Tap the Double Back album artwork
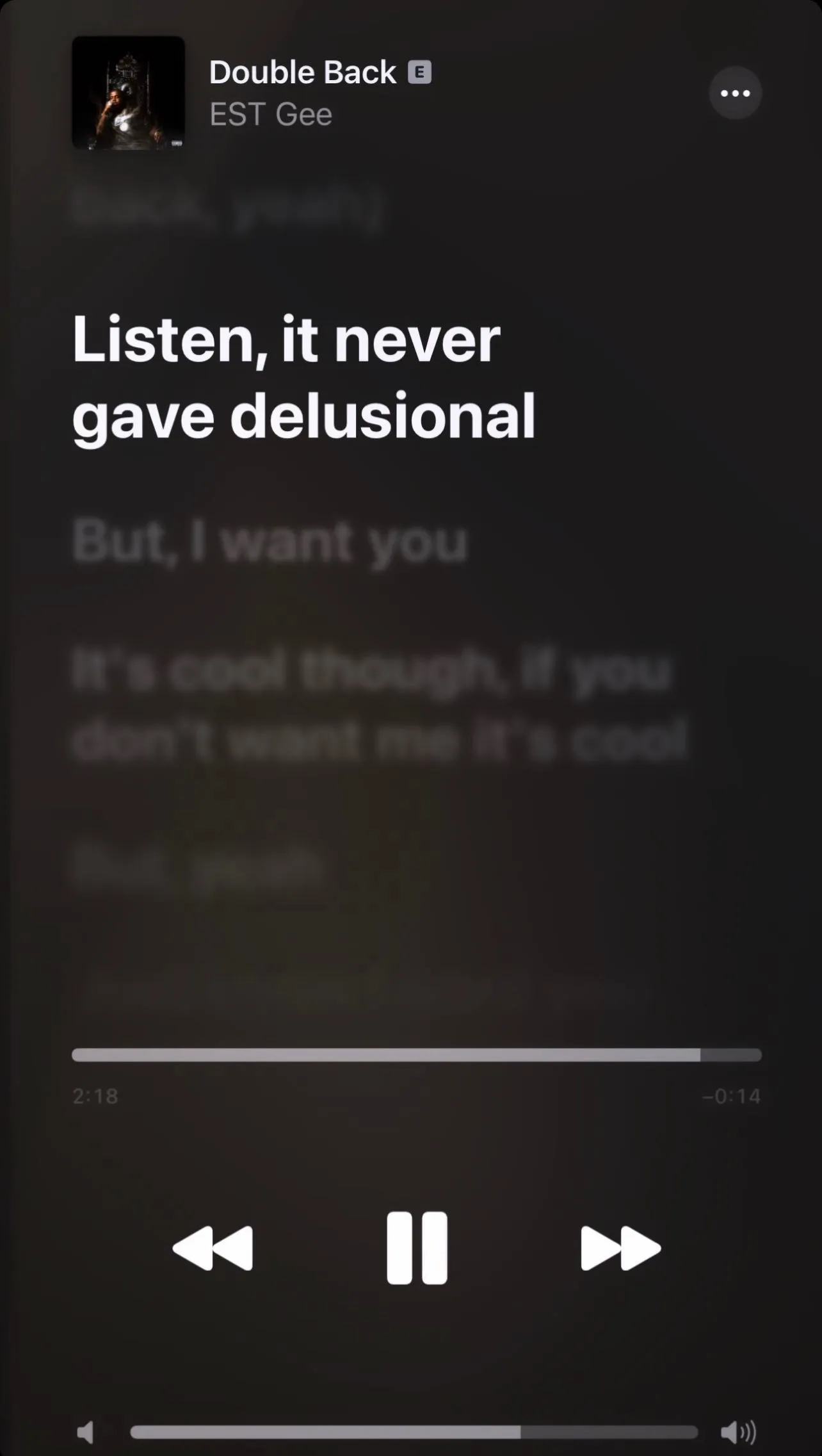 [x=129, y=94]
